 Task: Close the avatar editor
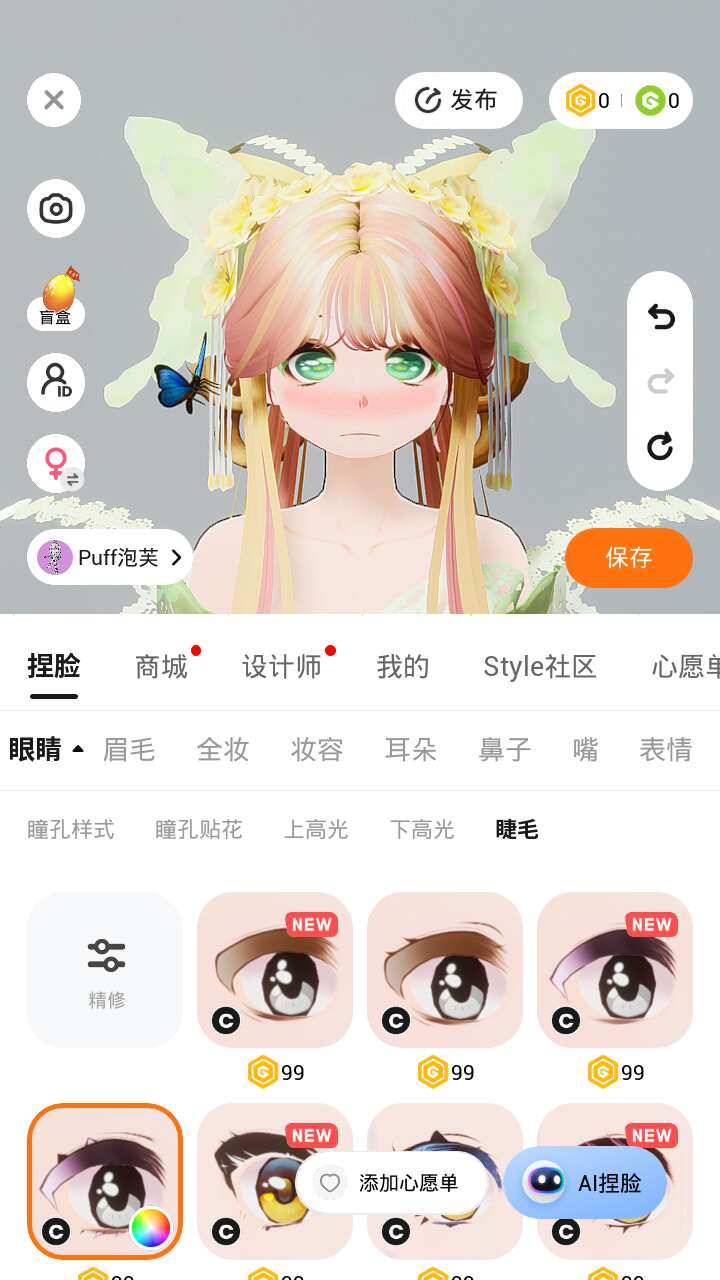tap(54, 100)
